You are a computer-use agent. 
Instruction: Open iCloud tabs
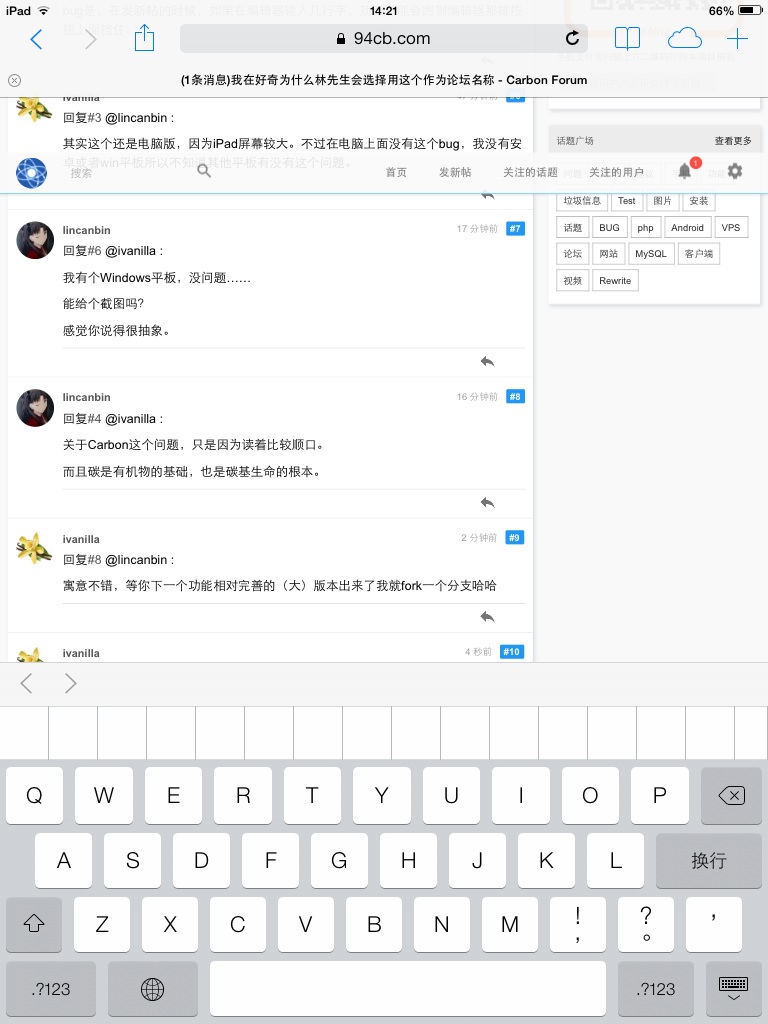coord(684,39)
